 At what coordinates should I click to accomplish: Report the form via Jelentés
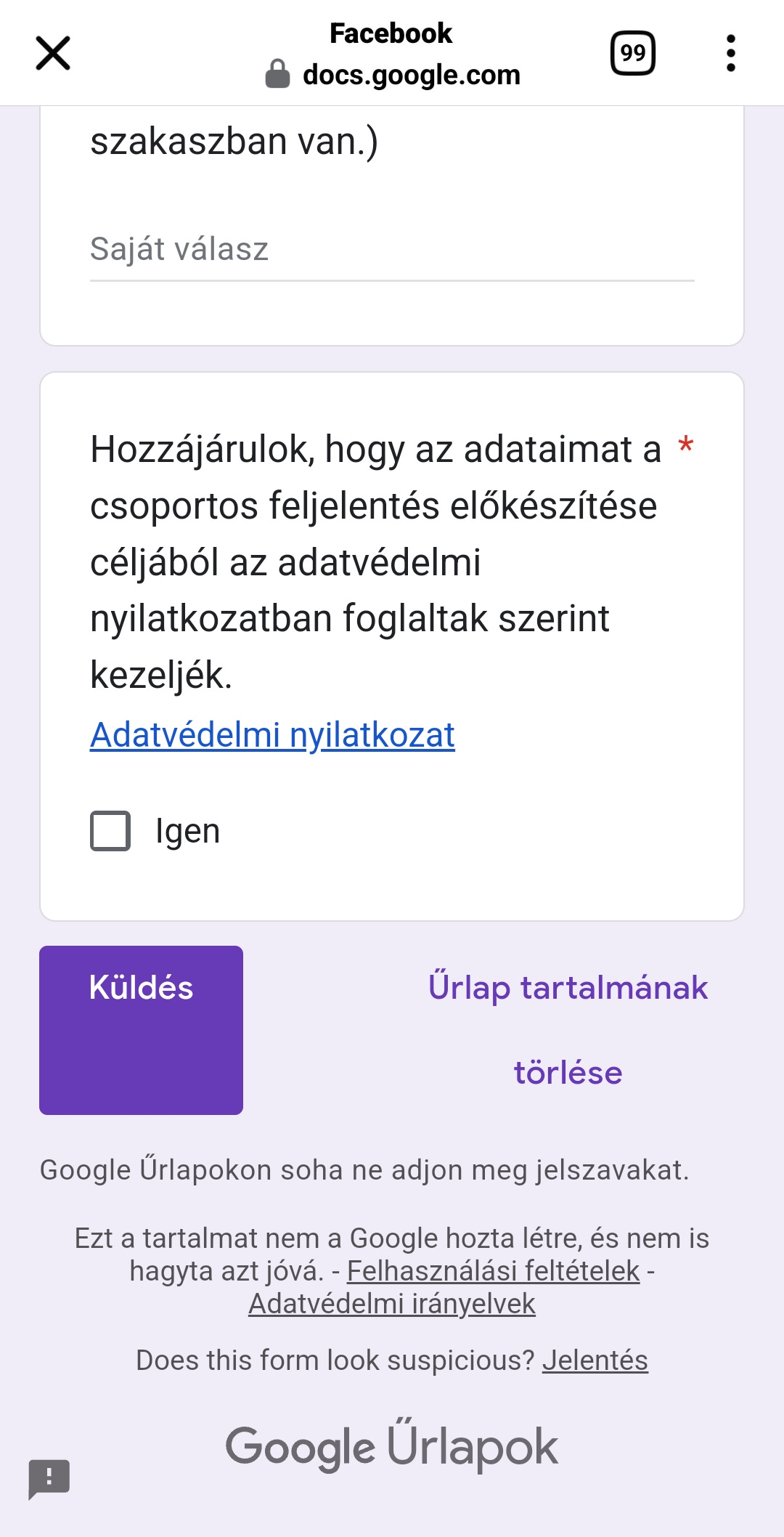pyautogui.click(x=595, y=1360)
